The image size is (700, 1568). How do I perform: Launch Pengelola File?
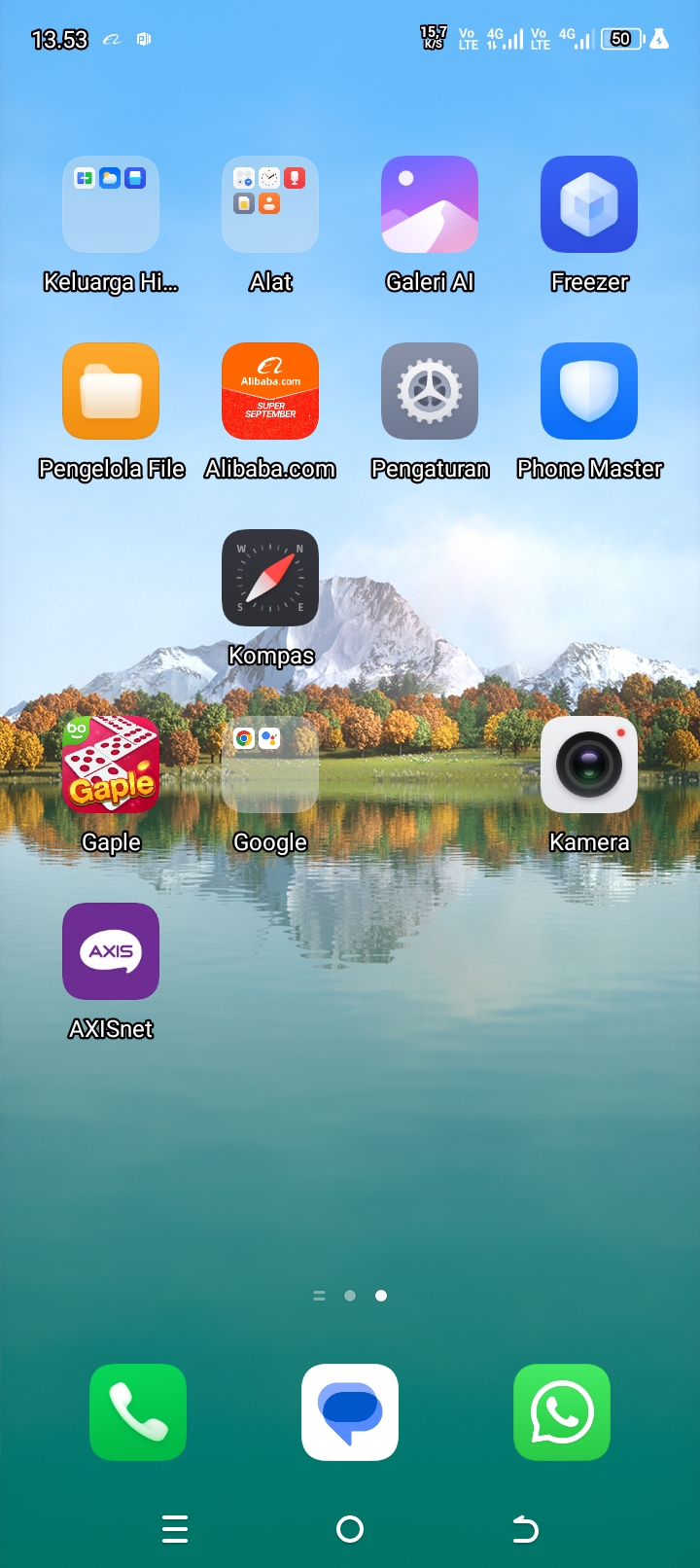111,391
